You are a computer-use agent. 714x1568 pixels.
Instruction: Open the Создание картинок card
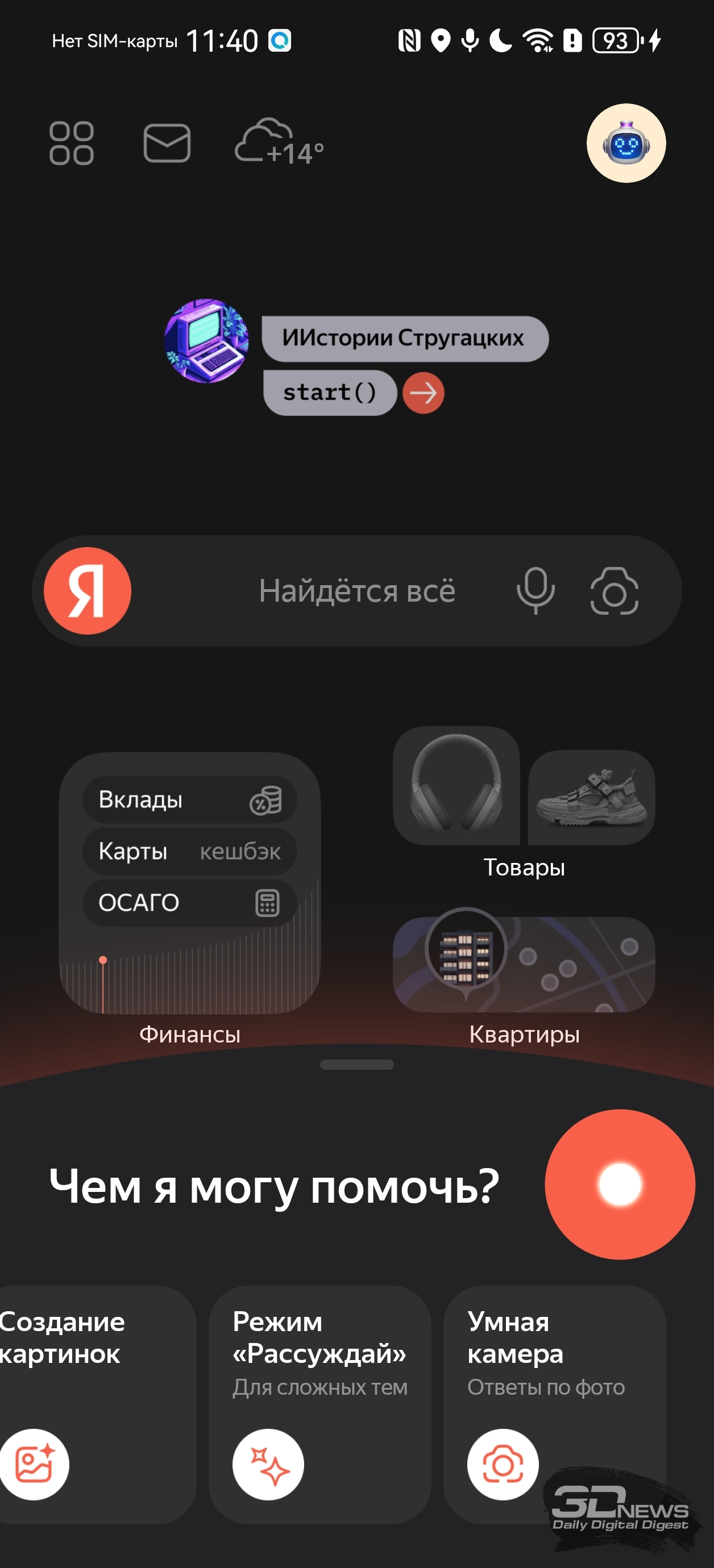[92, 1404]
